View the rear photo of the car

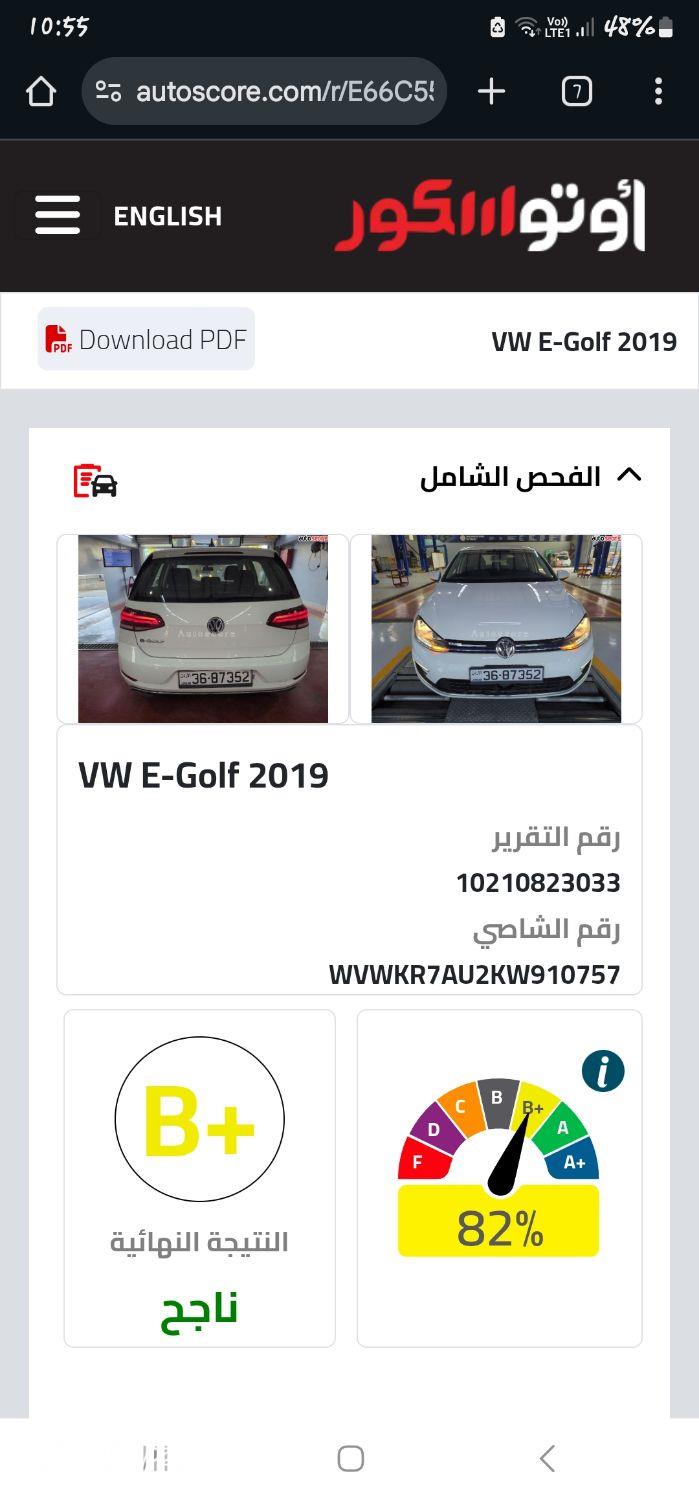click(x=203, y=628)
